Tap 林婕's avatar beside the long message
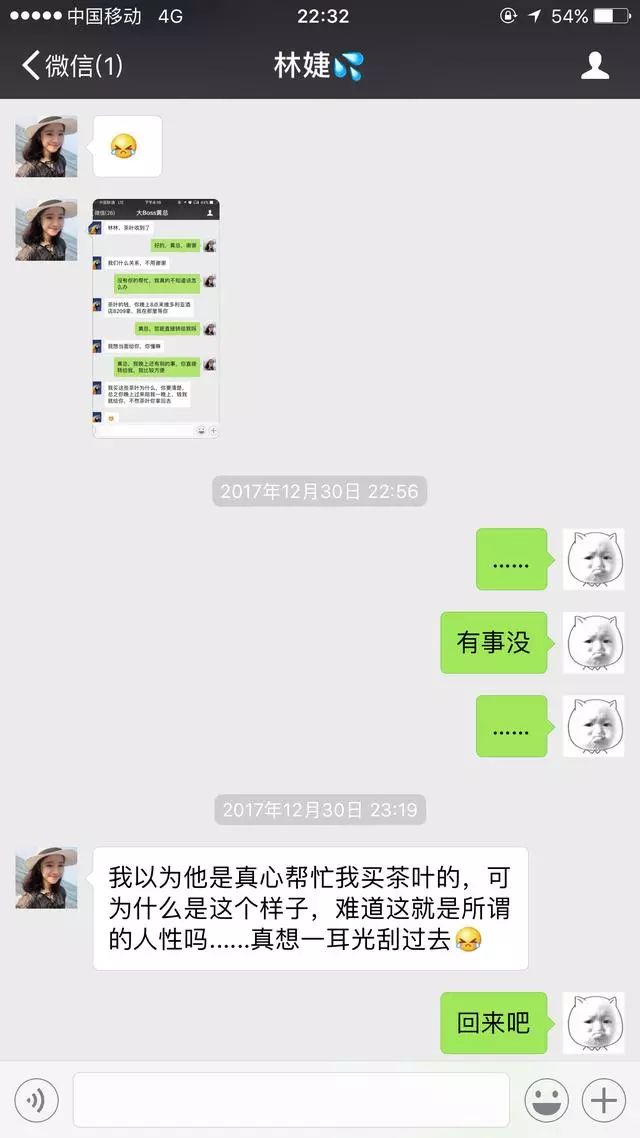 (x=46, y=877)
